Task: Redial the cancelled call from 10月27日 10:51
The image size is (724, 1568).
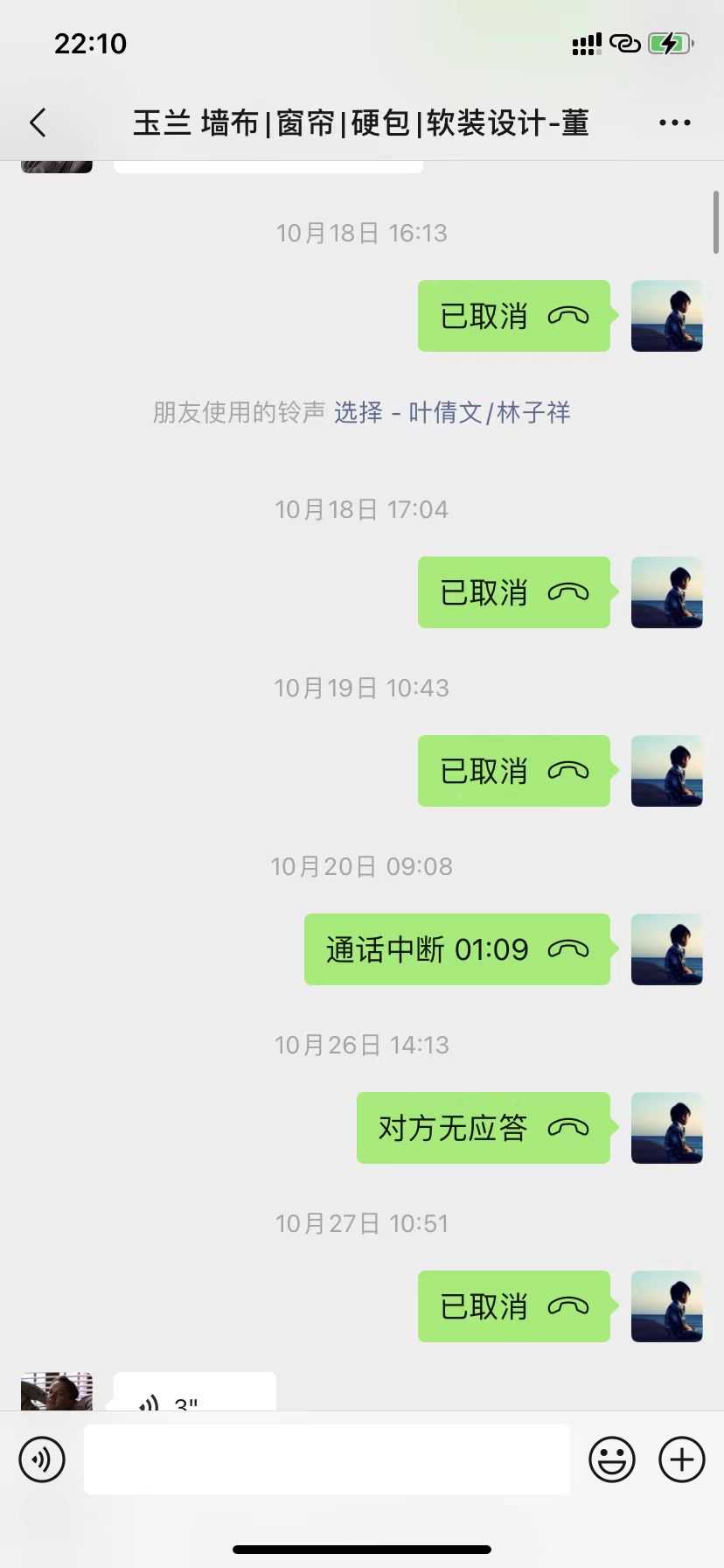Action: click(513, 1306)
